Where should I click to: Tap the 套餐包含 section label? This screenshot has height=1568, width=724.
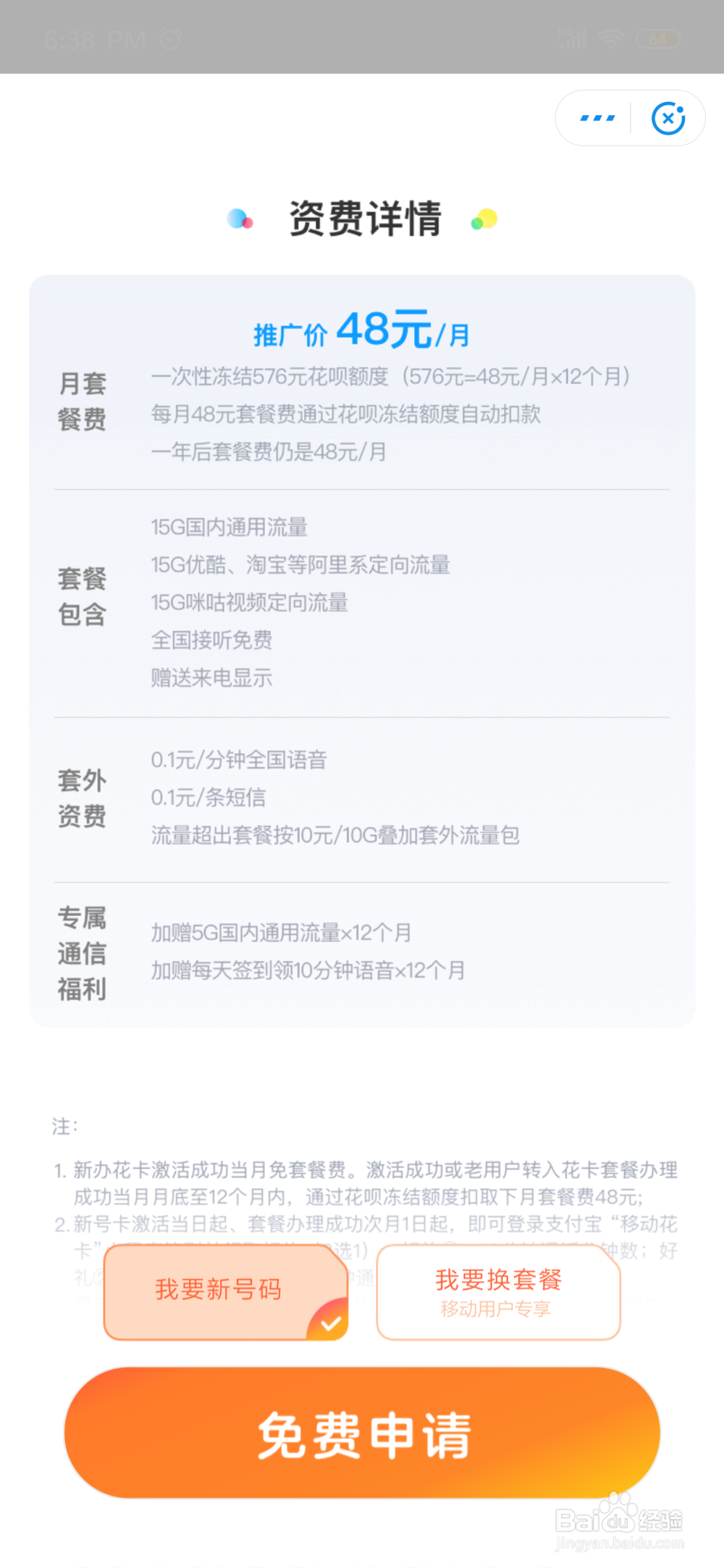click(81, 597)
